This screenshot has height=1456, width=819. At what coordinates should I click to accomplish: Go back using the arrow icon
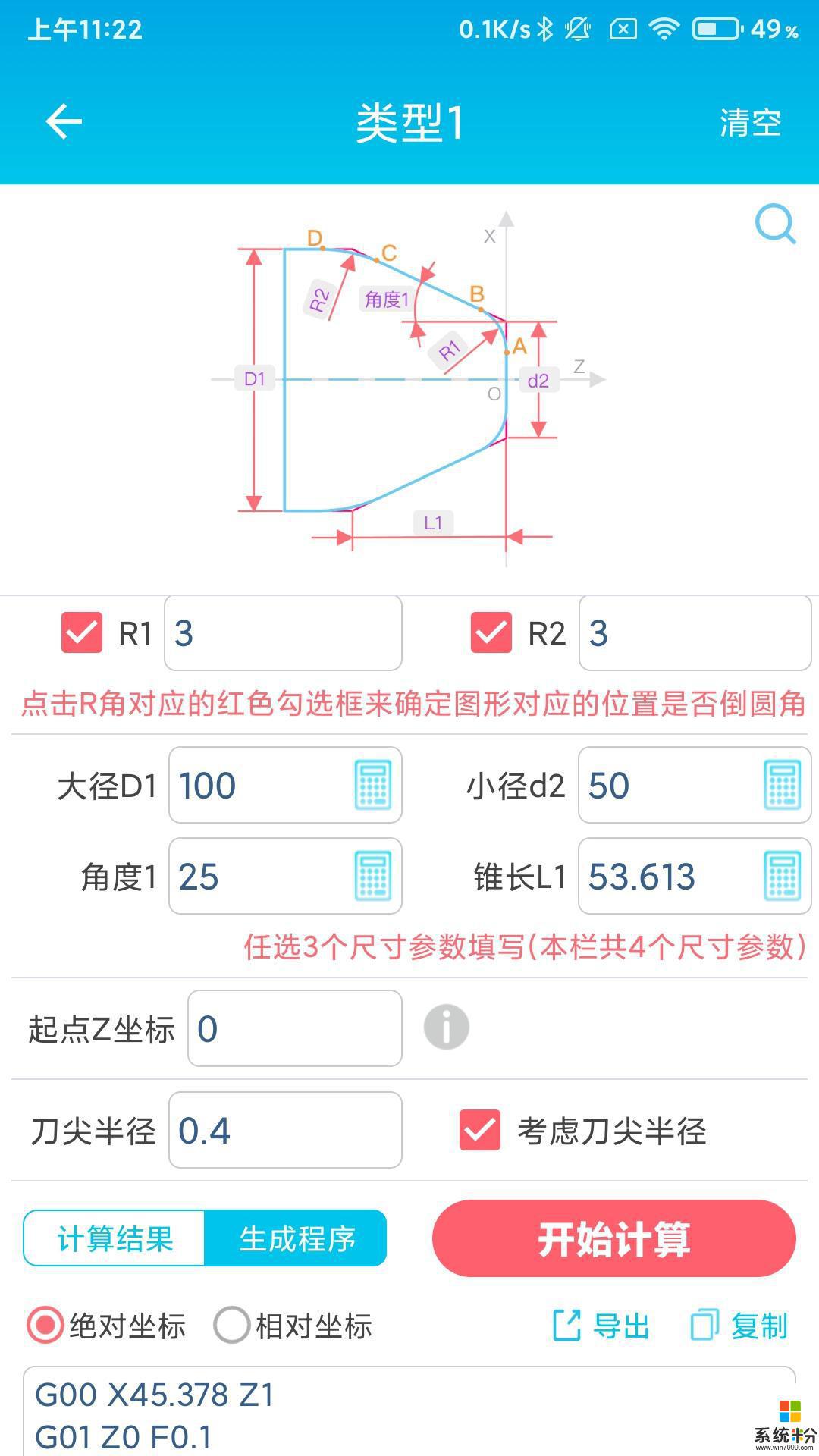coord(64,122)
